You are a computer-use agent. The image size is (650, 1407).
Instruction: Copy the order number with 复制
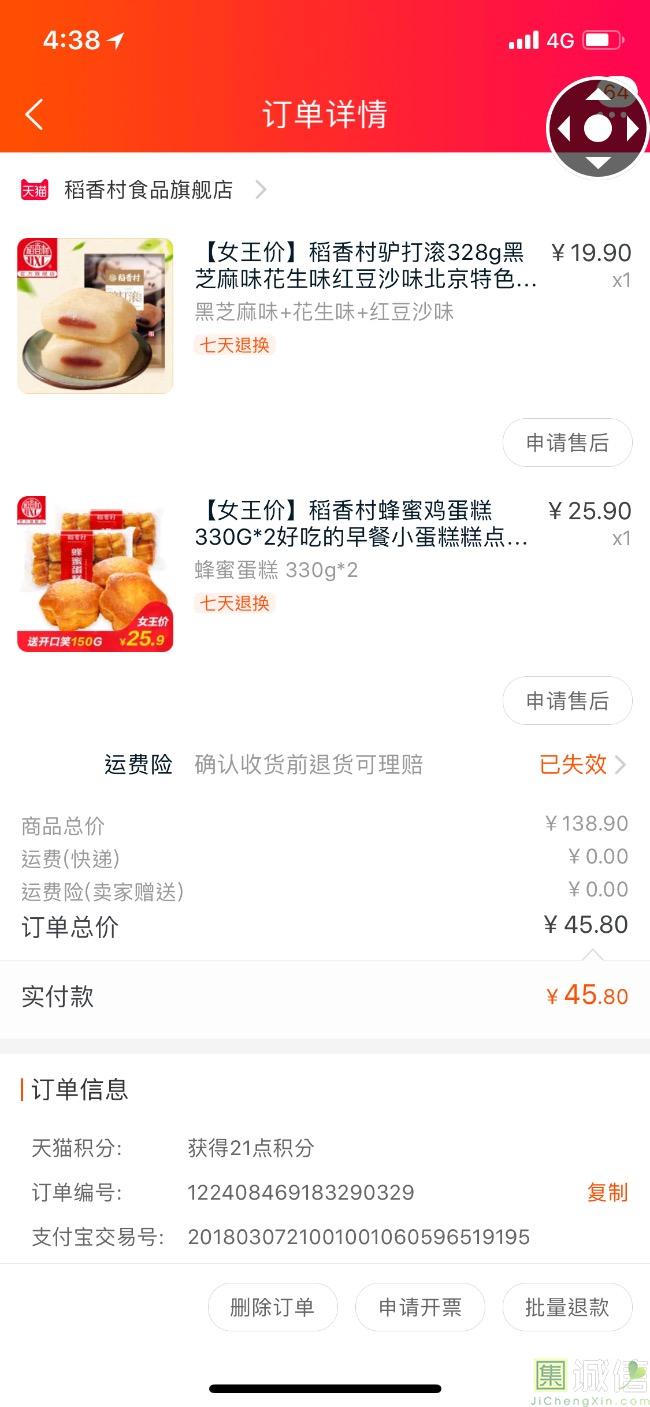607,1192
